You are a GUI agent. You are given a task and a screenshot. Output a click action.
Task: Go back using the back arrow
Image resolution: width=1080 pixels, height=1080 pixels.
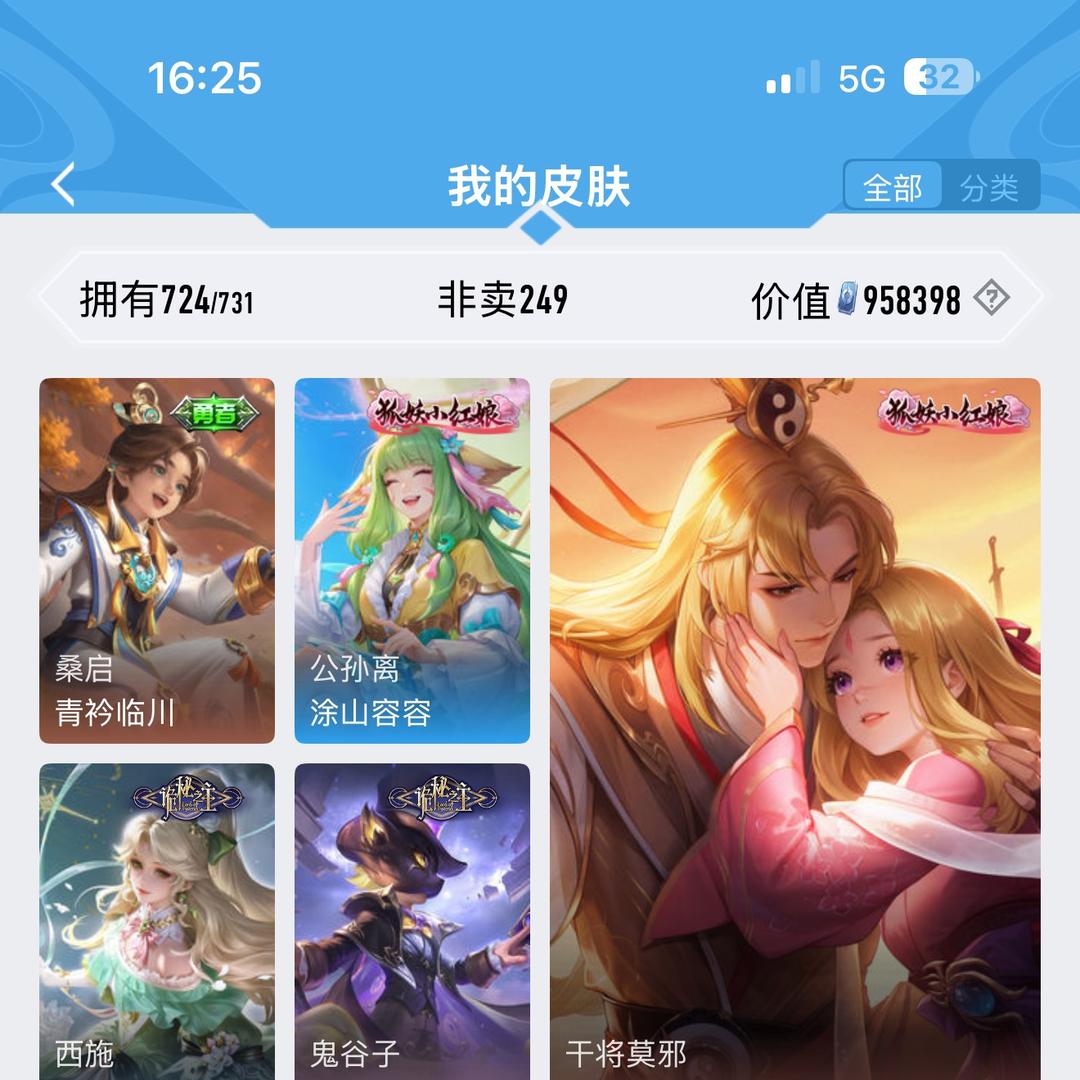point(63,185)
